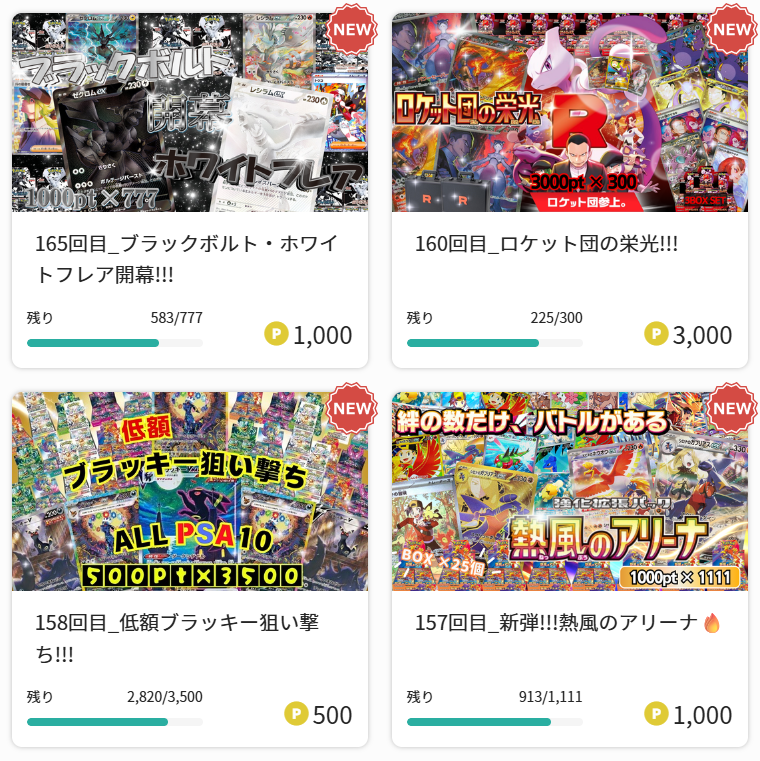
Task: View the 157回目 熱風のアリーナ gacha card
Action: click(569, 570)
